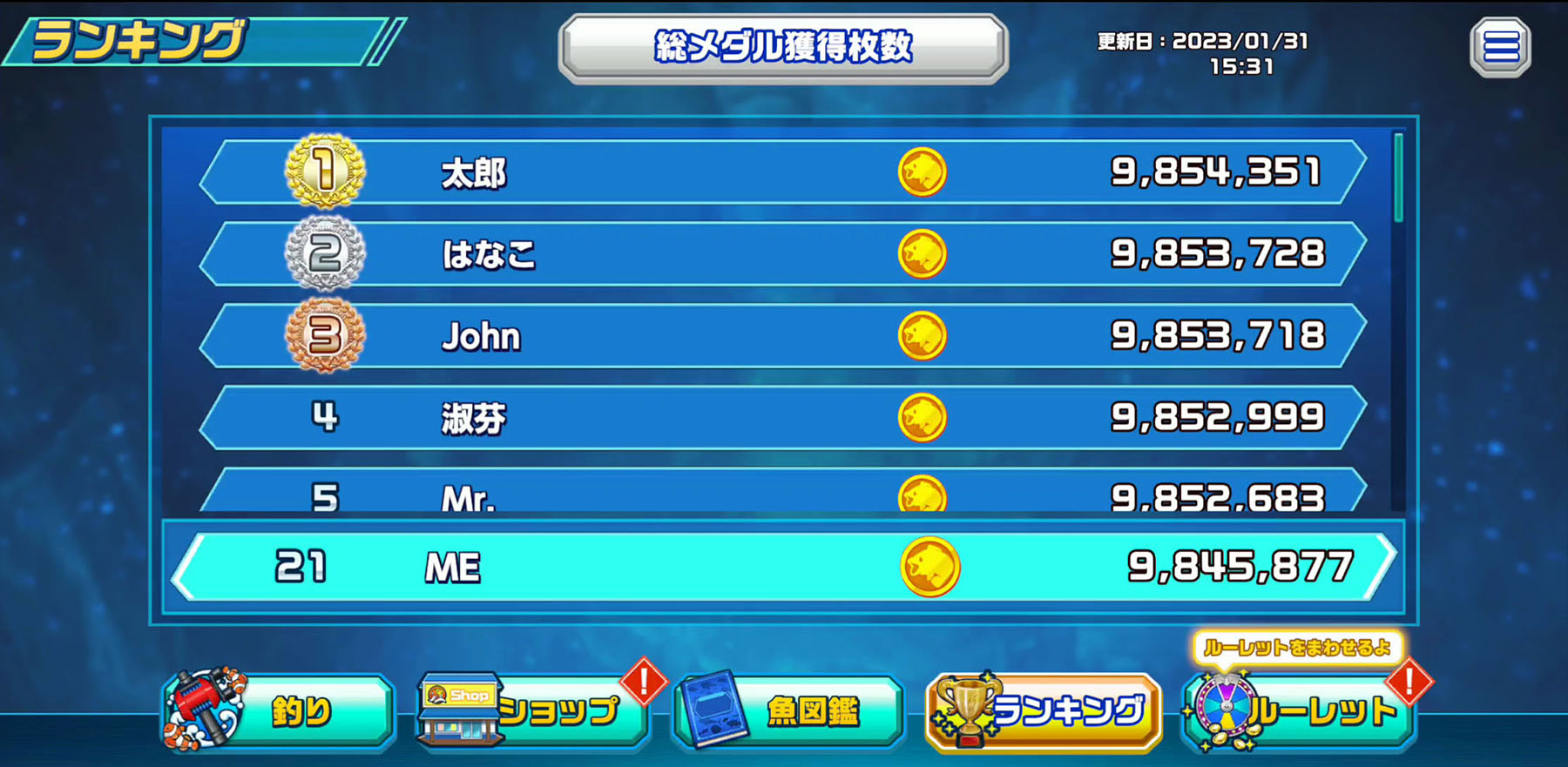The image size is (1568, 767).
Task: Open the hamburger menu button
Action: (x=1500, y=47)
